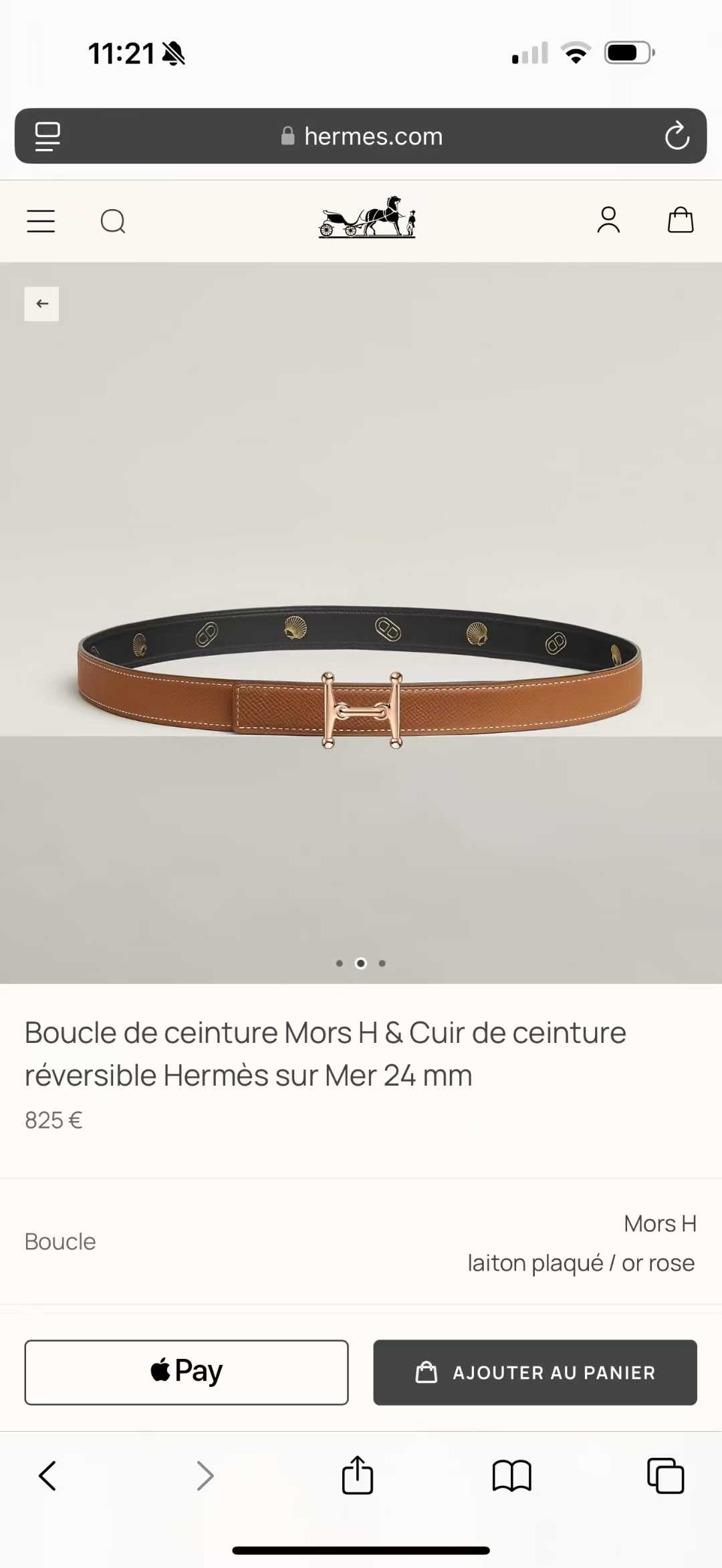Reload the hermes.com page
722x1568 pixels.
pos(677,136)
